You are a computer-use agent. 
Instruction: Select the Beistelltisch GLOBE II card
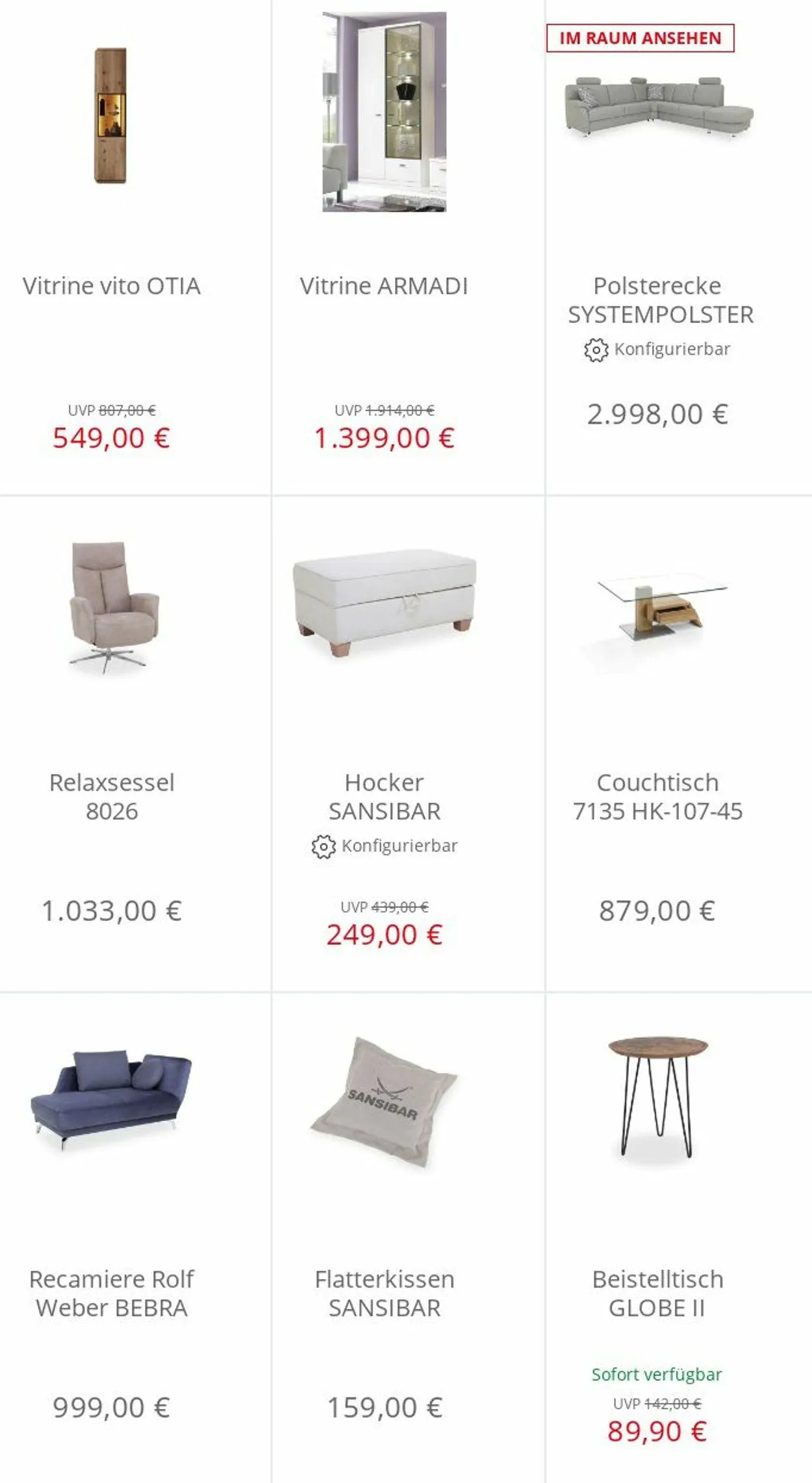[679, 1238]
